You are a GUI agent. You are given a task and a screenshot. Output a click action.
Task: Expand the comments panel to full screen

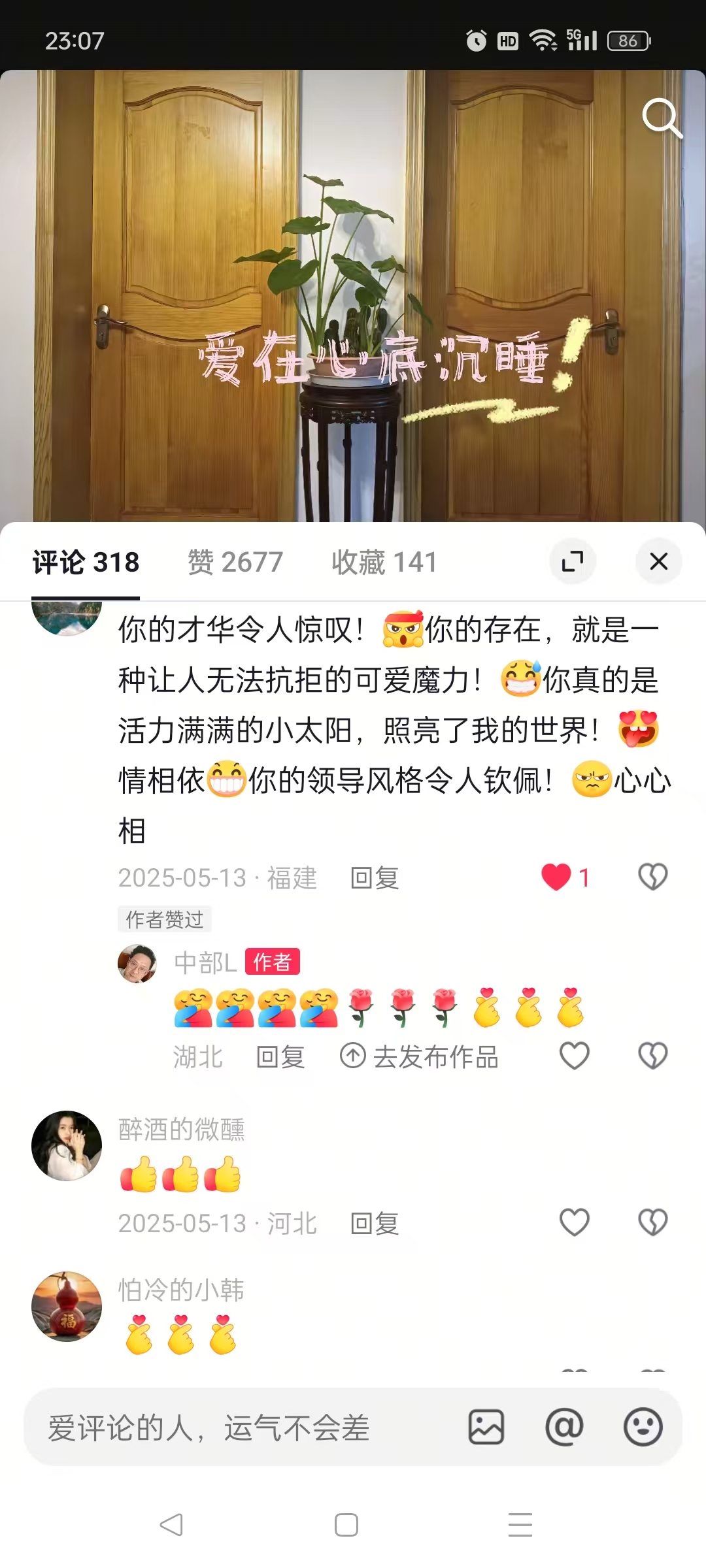click(573, 561)
